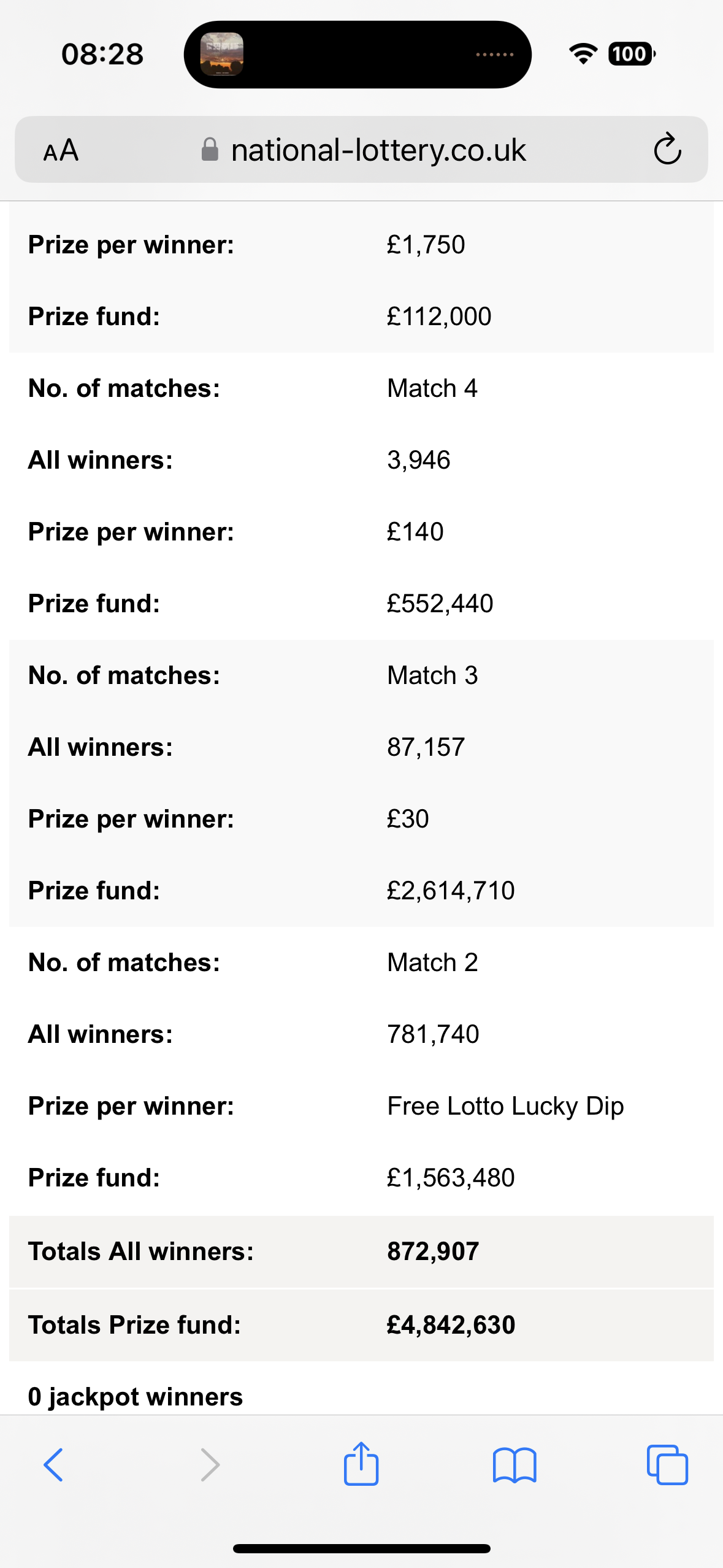Image resolution: width=723 pixels, height=1568 pixels.
Task: Tap the Dynamic Island now-playing thumbnail
Action: pyautogui.click(x=222, y=54)
